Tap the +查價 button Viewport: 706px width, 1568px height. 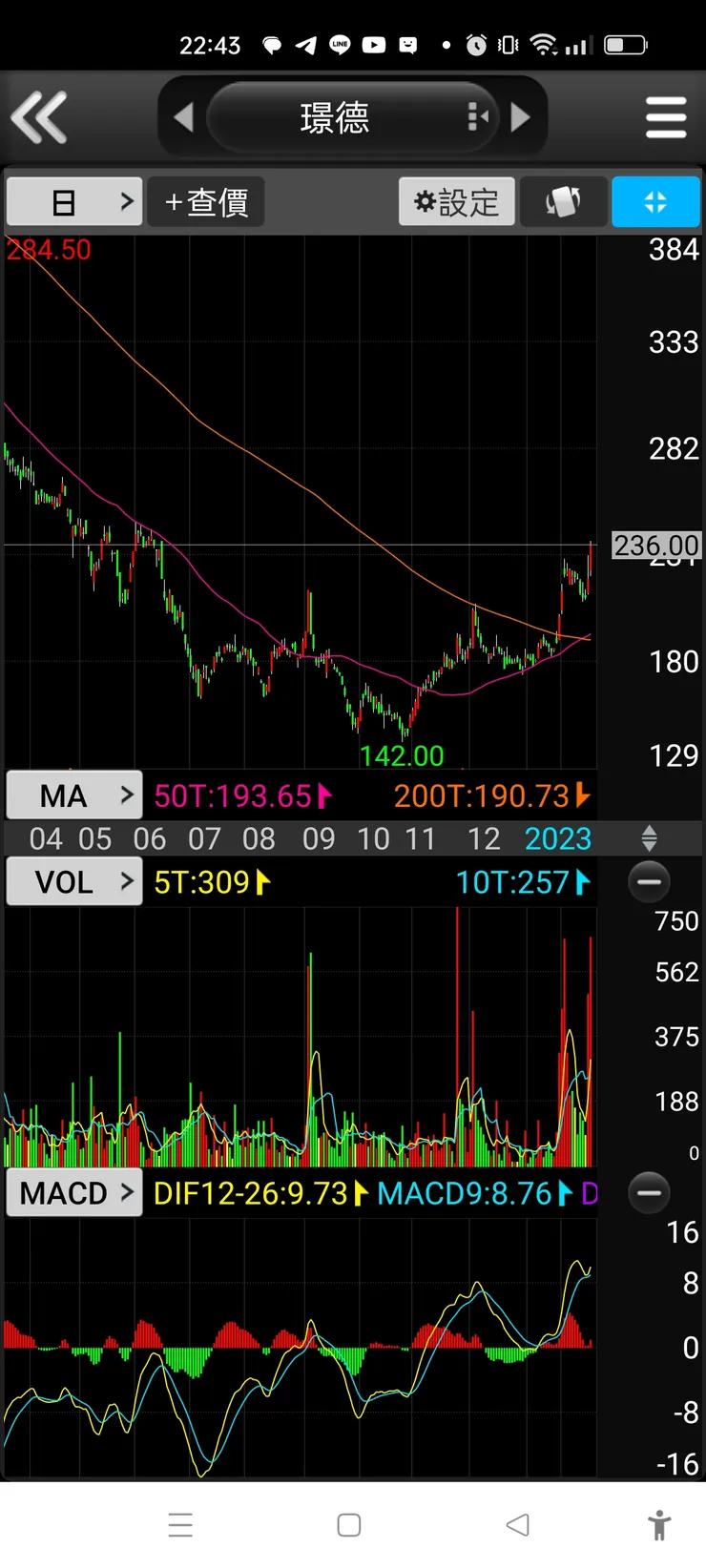(x=206, y=202)
